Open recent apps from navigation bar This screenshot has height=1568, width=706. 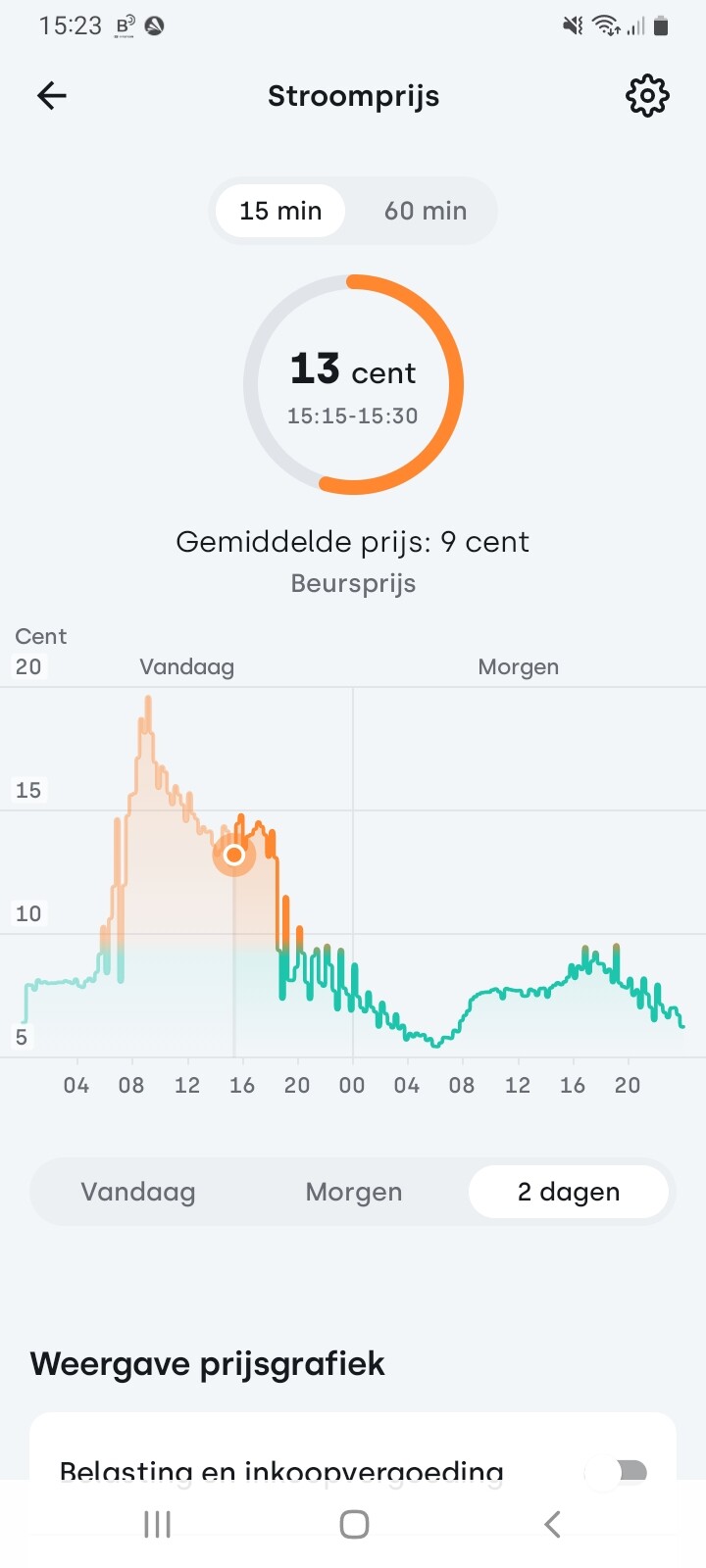click(157, 1524)
